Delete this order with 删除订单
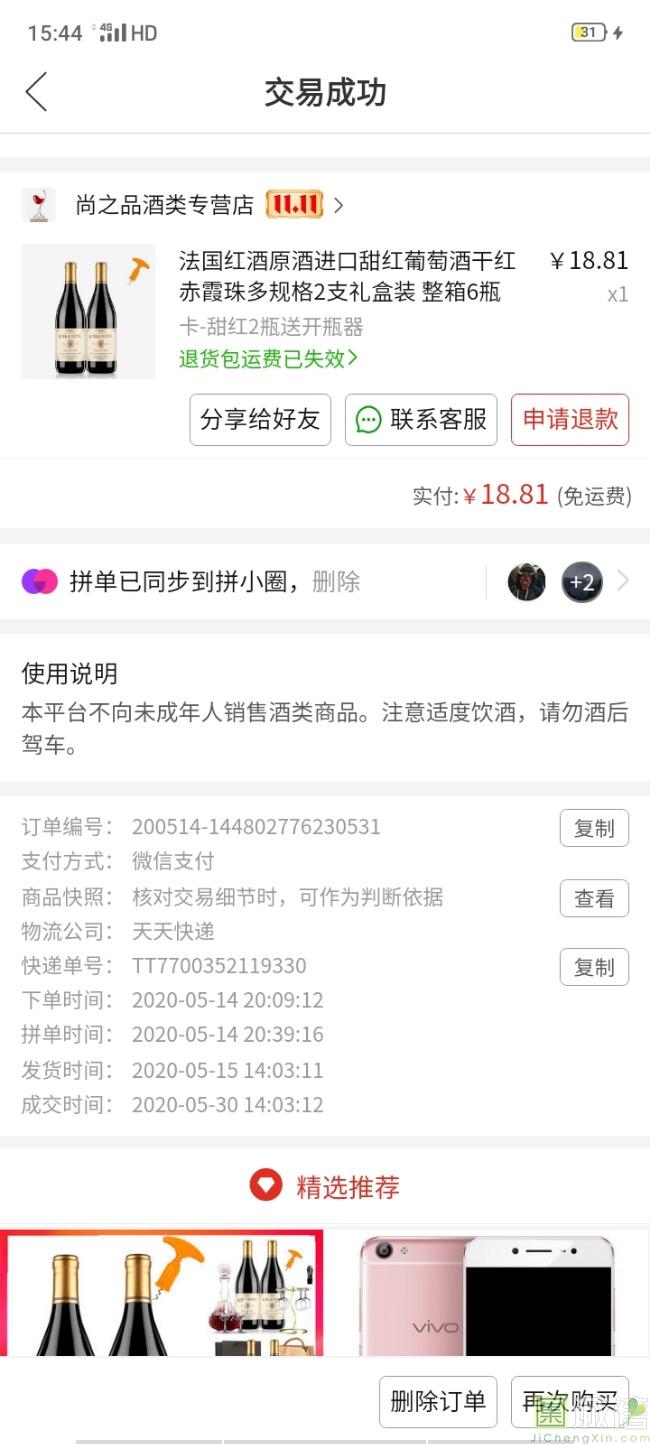This screenshot has width=650, height=1444. pyautogui.click(x=438, y=1402)
